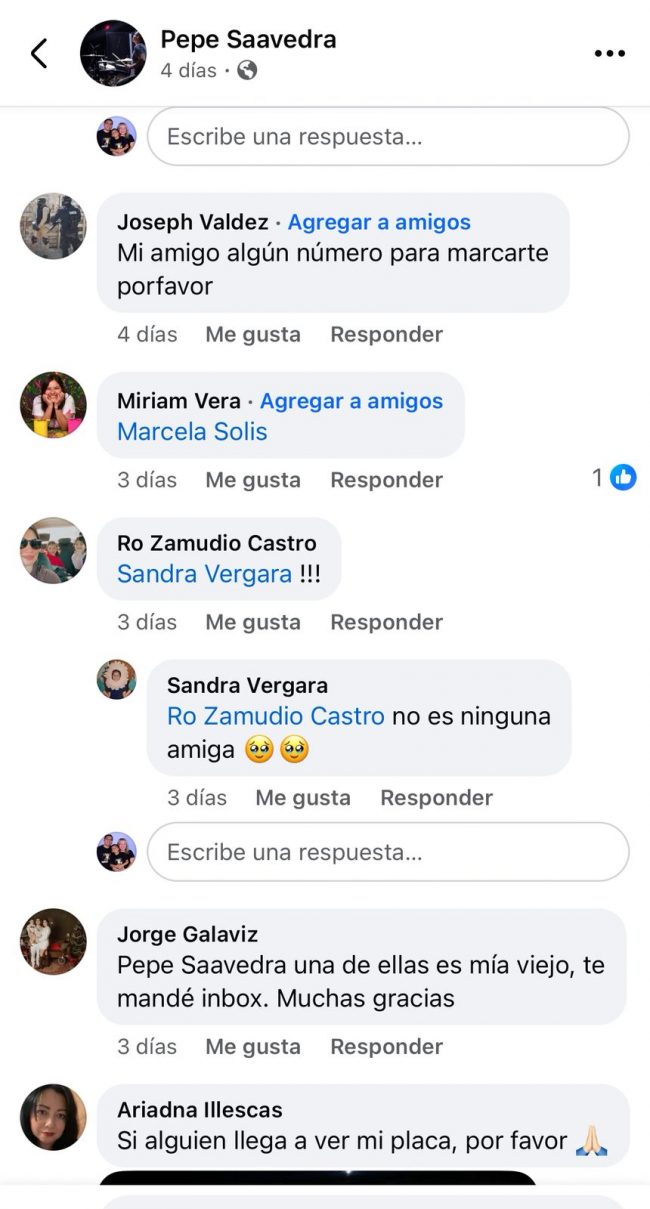Viewport: 650px width, 1209px height.
Task: Reply to Miriam Vera's comment
Action: [386, 480]
